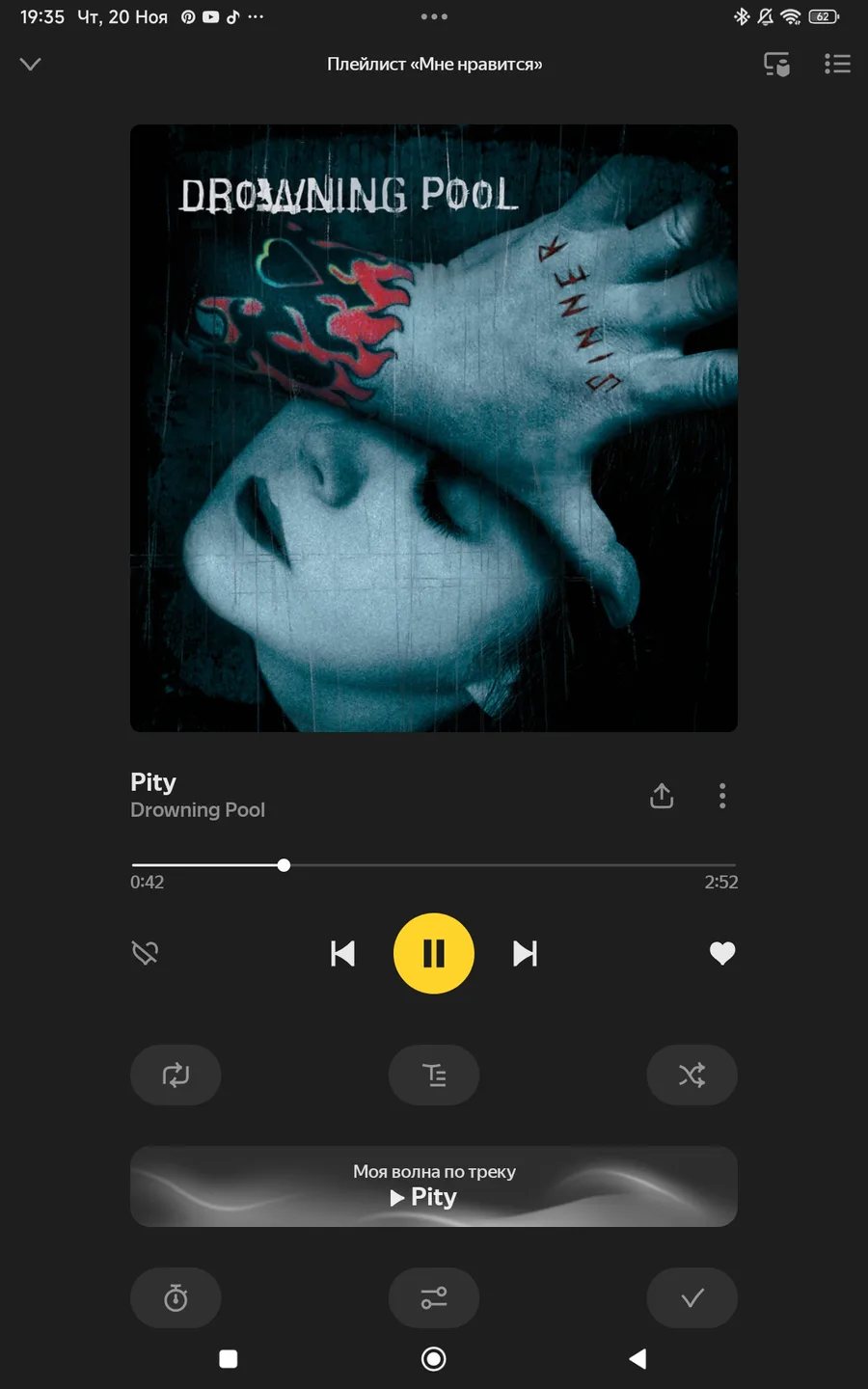The width and height of the screenshot is (868, 1389).
Task: Skip to the next track
Action: (x=525, y=953)
